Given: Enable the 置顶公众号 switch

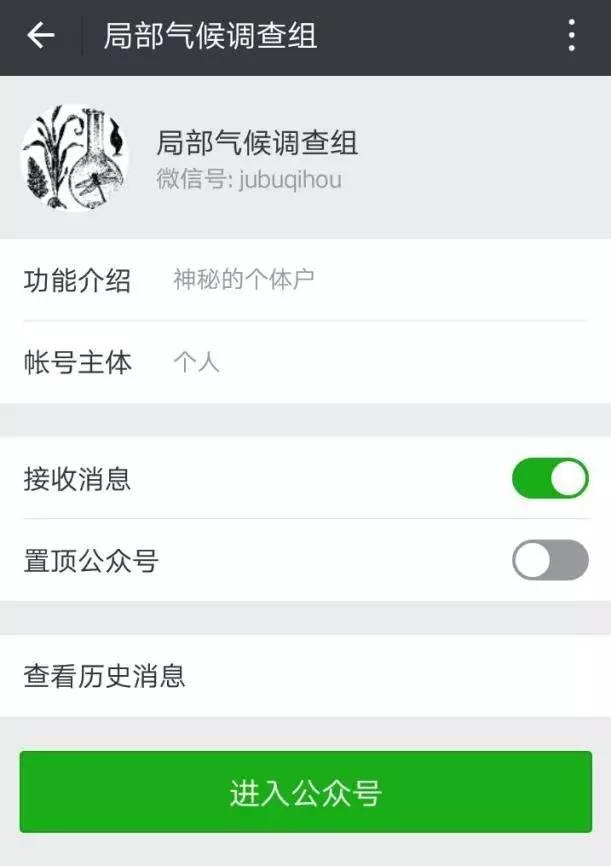Looking at the screenshot, I should coord(550,560).
